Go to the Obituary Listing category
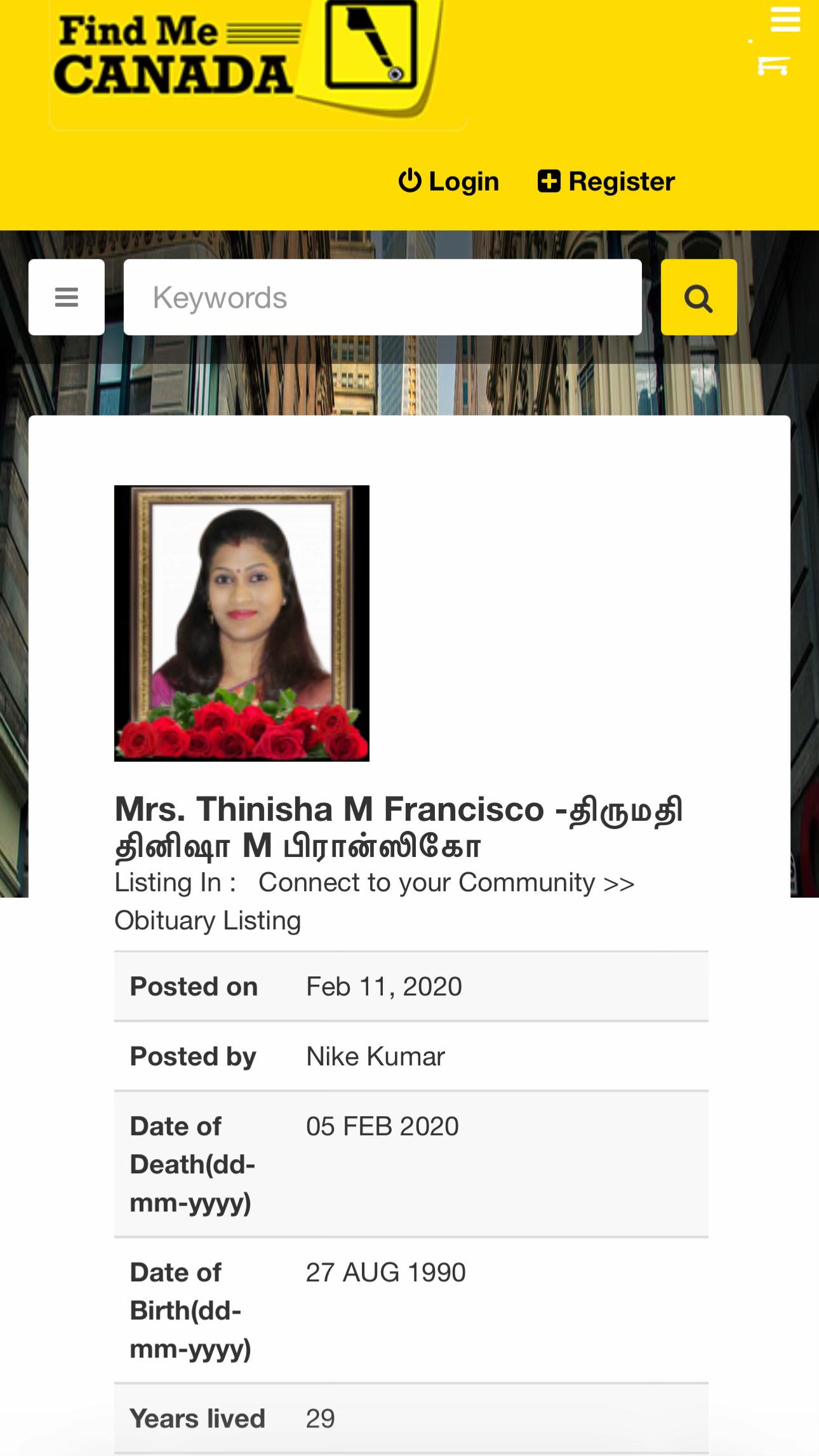 click(x=208, y=920)
